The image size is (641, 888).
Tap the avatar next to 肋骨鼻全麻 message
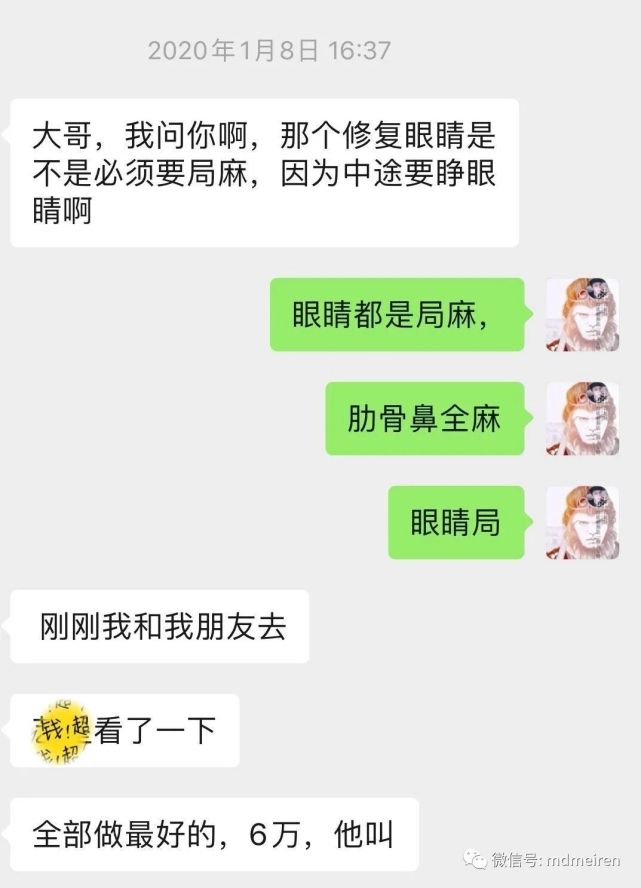582,419
